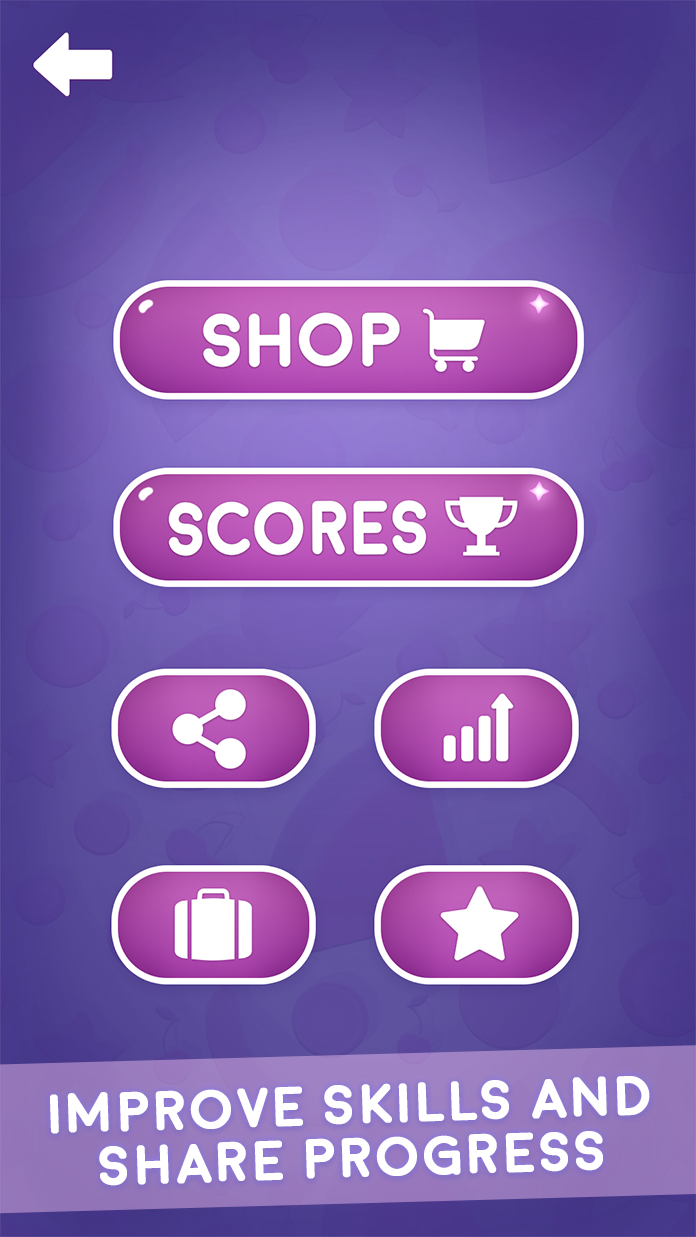Image resolution: width=696 pixels, height=1237 pixels.
Task: Tap the share icon button
Action: tap(213, 728)
